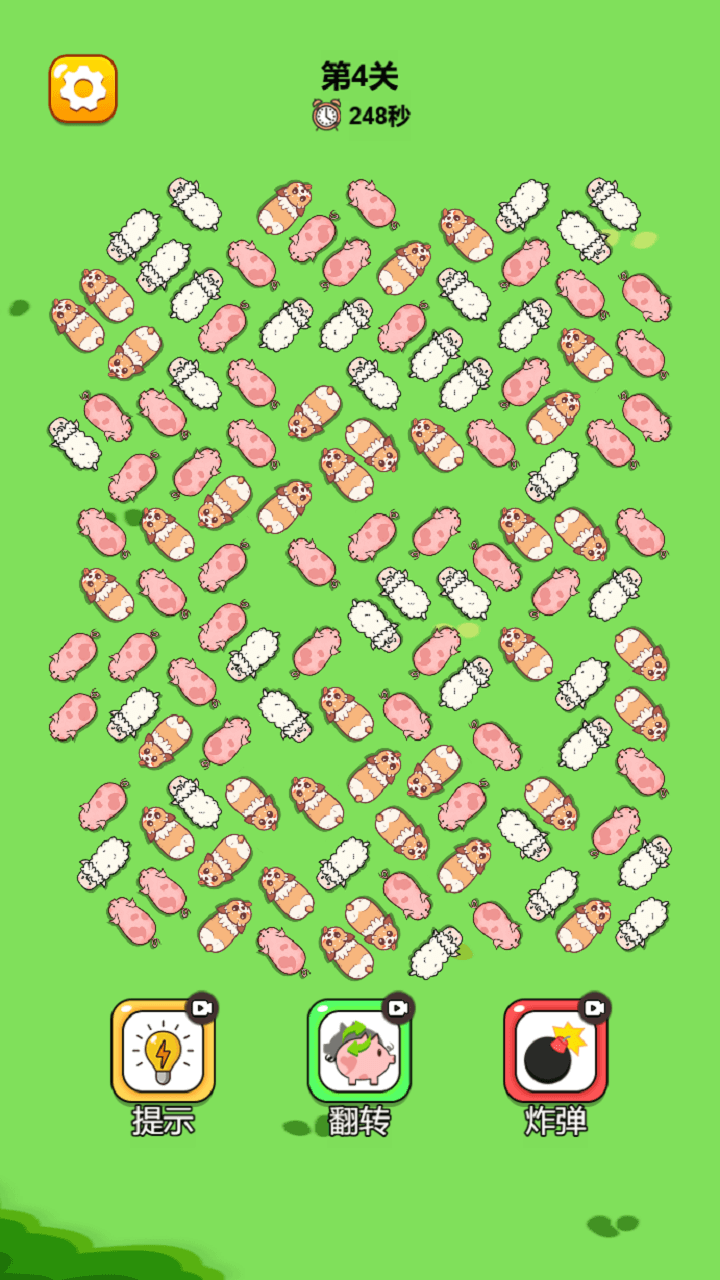This screenshot has height=1280, width=720.
Task: Use the hint (提示) power-up
Action: 163,1052
